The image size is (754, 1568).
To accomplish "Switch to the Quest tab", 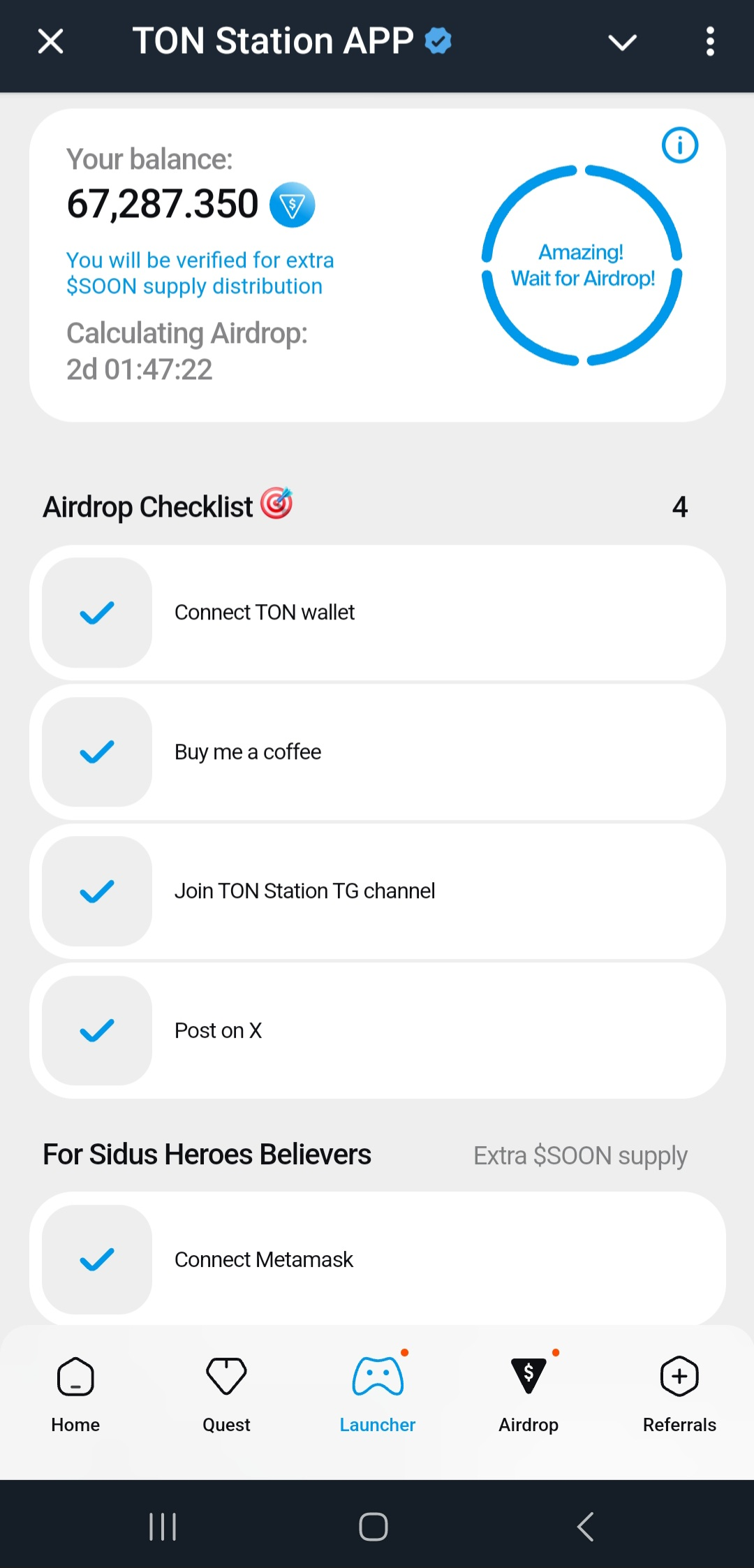I will (226, 1393).
